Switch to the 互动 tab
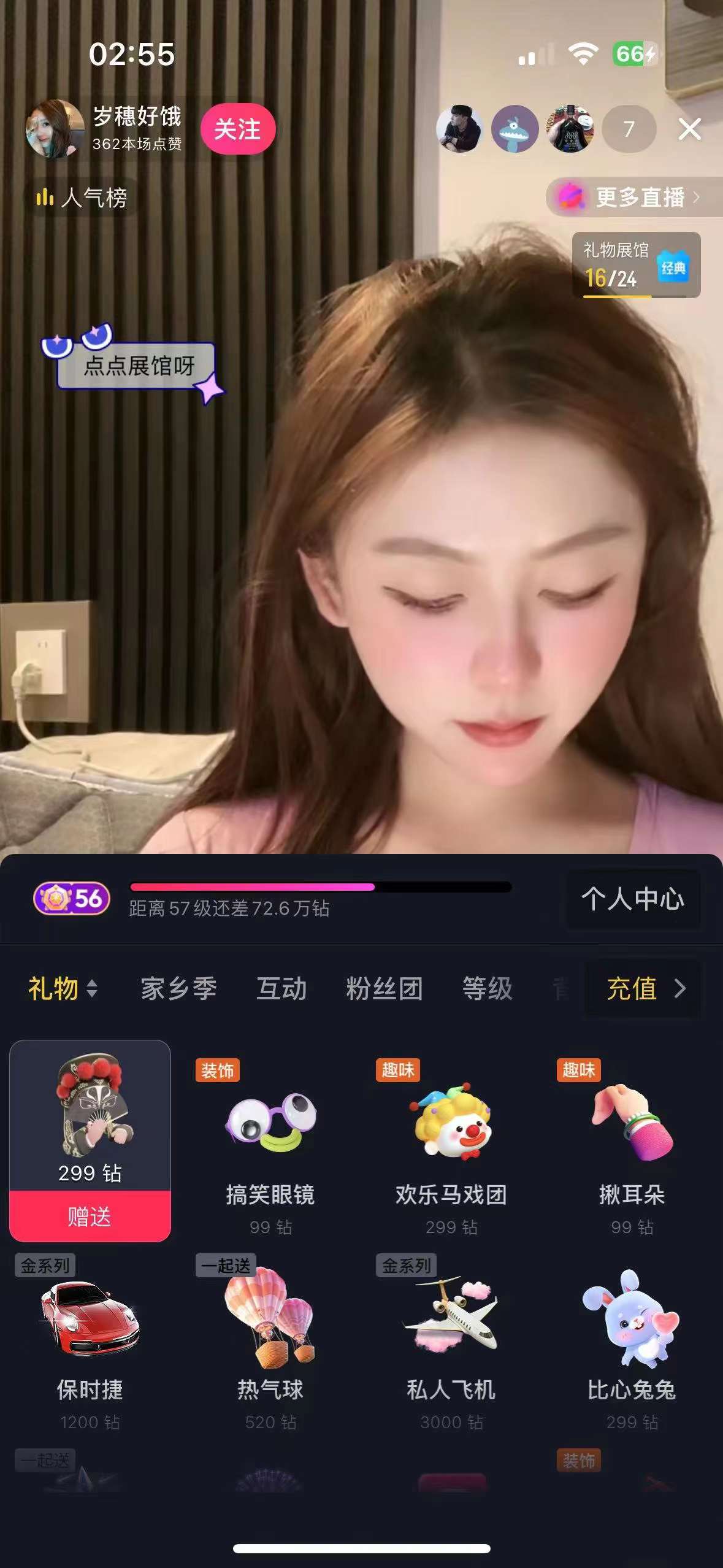This screenshot has width=723, height=1568. pos(281,988)
